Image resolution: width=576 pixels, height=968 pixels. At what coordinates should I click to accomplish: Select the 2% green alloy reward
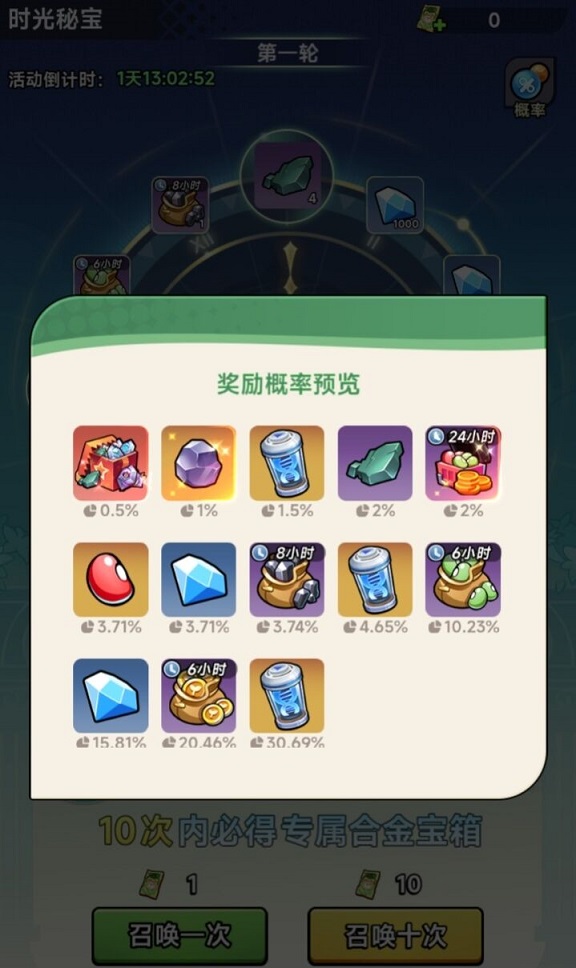click(375, 463)
